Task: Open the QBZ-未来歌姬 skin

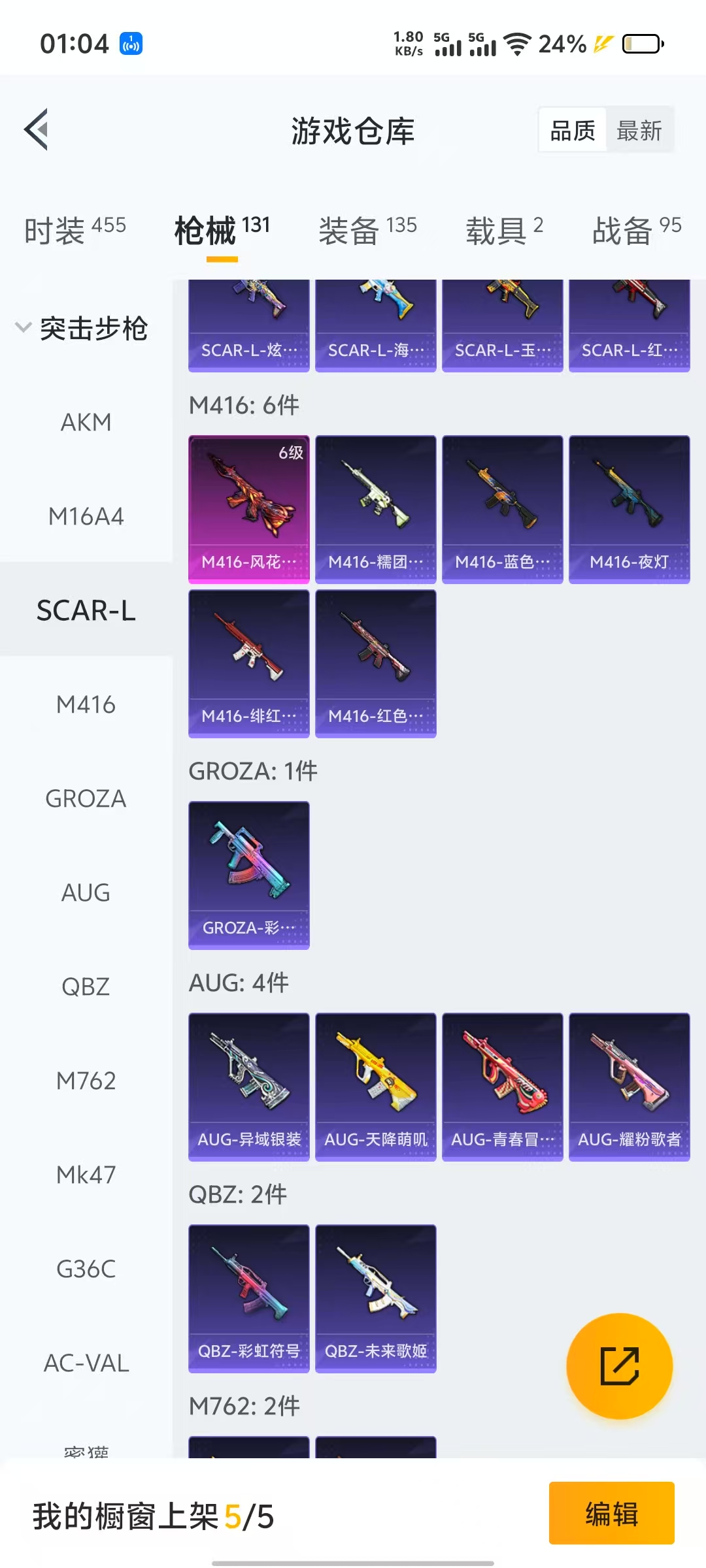Action: point(375,1299)
